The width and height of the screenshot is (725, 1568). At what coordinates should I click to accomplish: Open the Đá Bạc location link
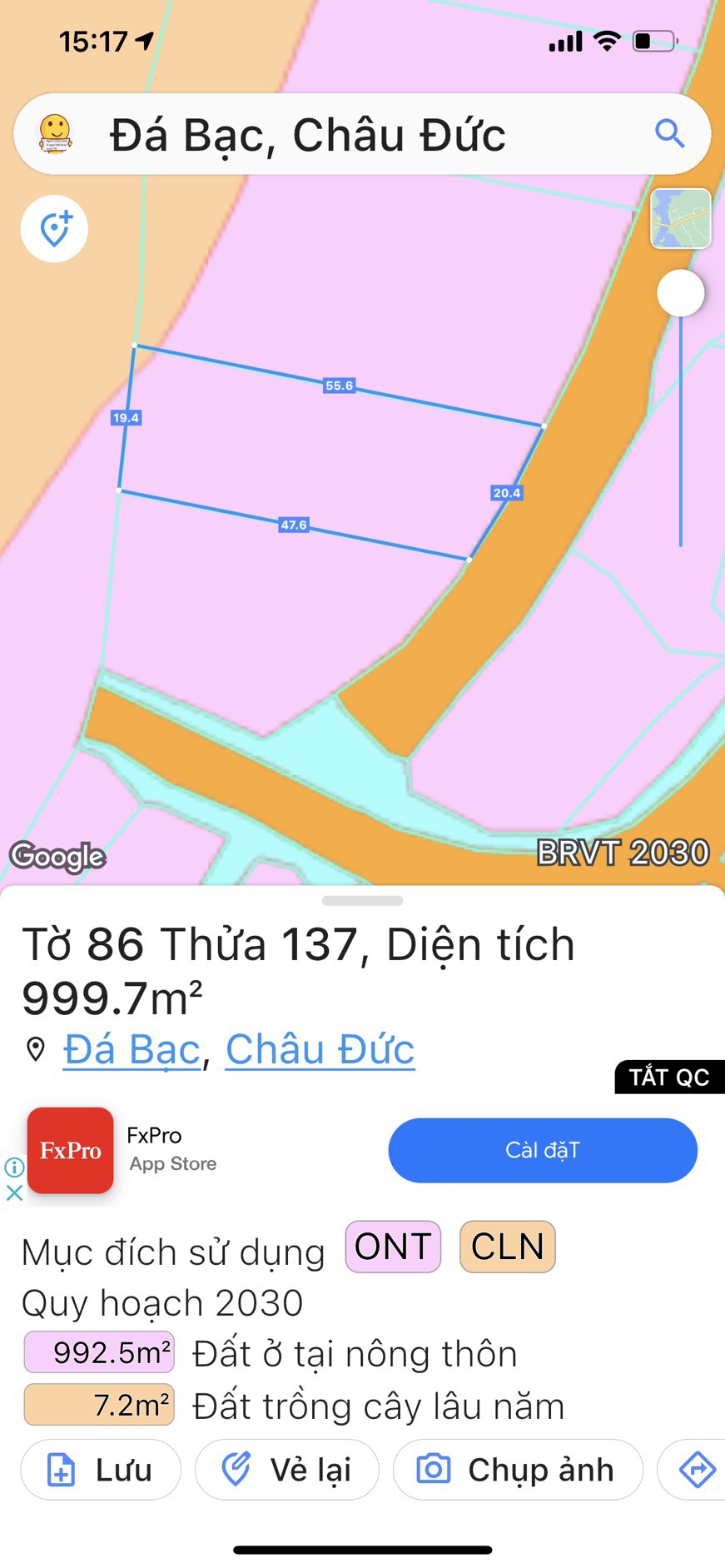click(x=130, y=1049)
